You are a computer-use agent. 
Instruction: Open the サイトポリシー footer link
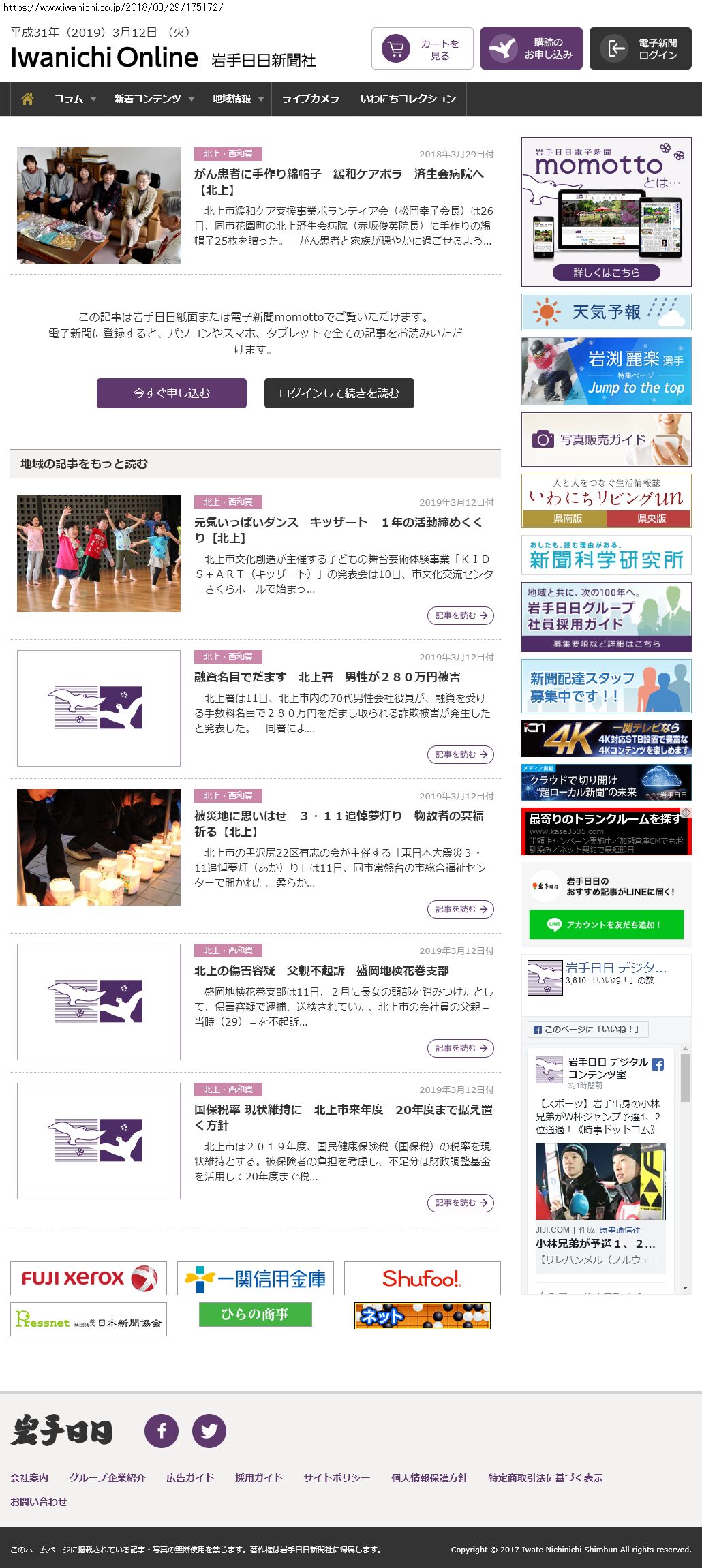[x=337, y=1477]
